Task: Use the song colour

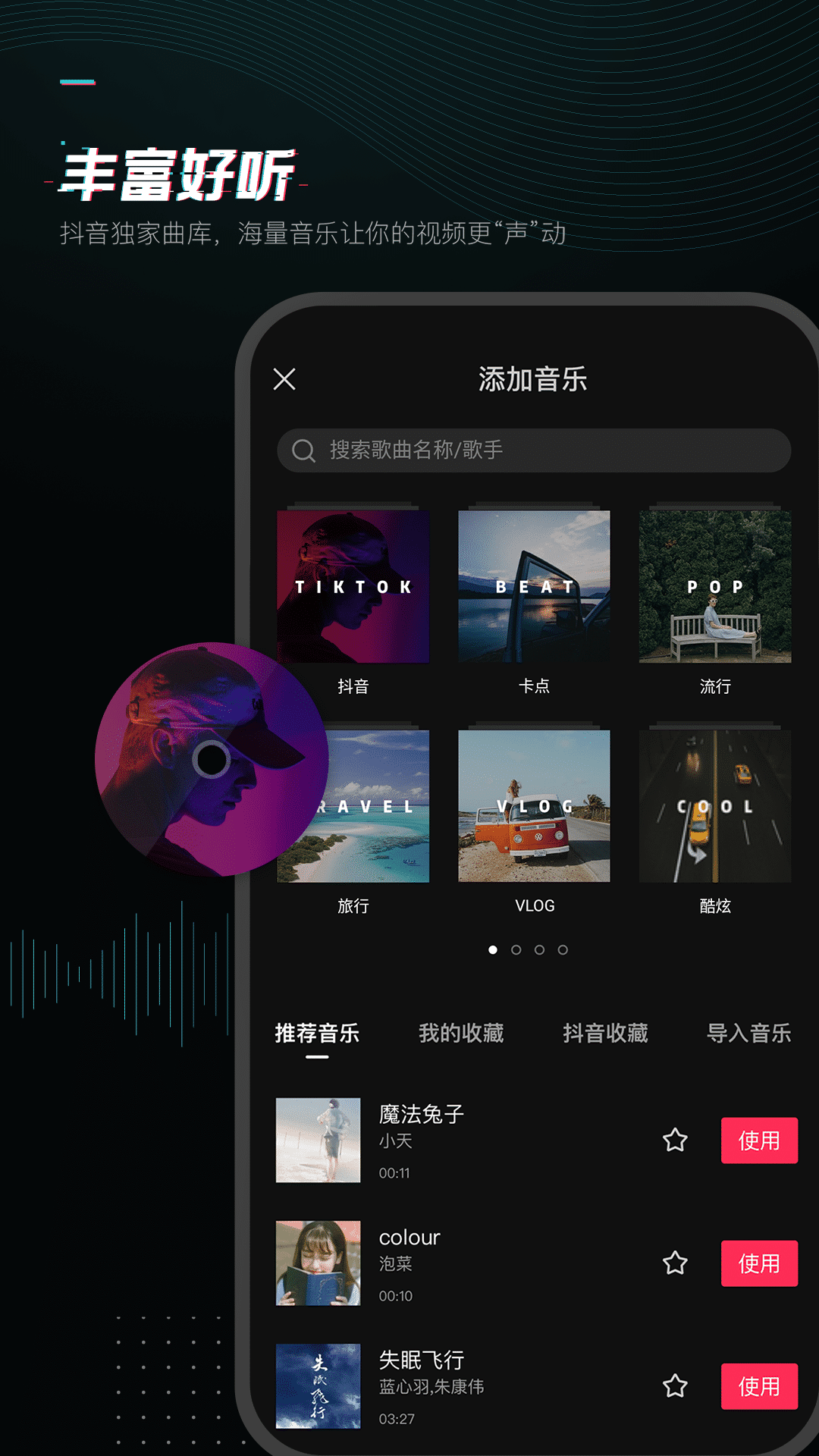Action: pos(759,1263)
